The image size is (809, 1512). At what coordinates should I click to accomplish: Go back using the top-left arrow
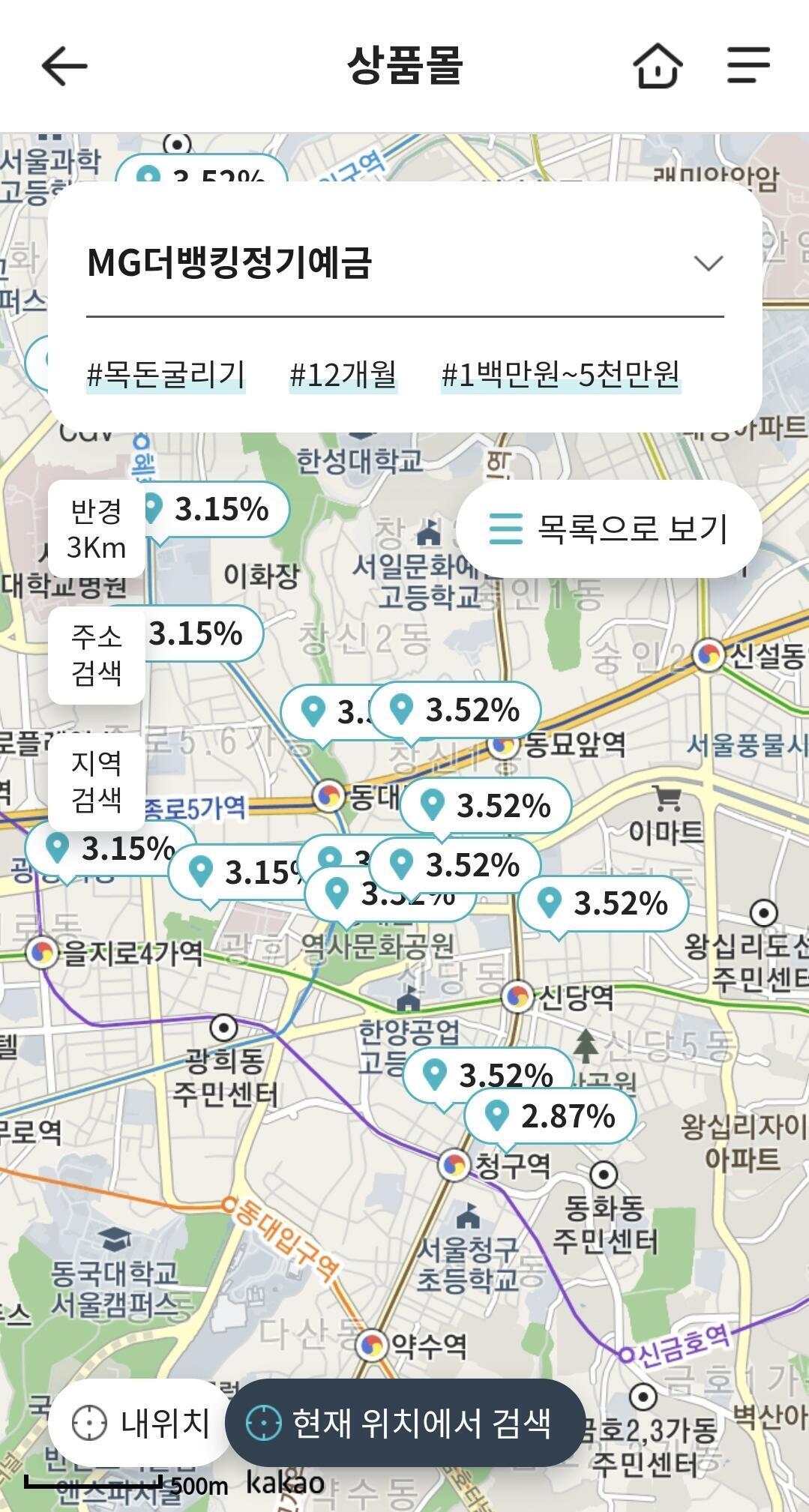(64, 66)
